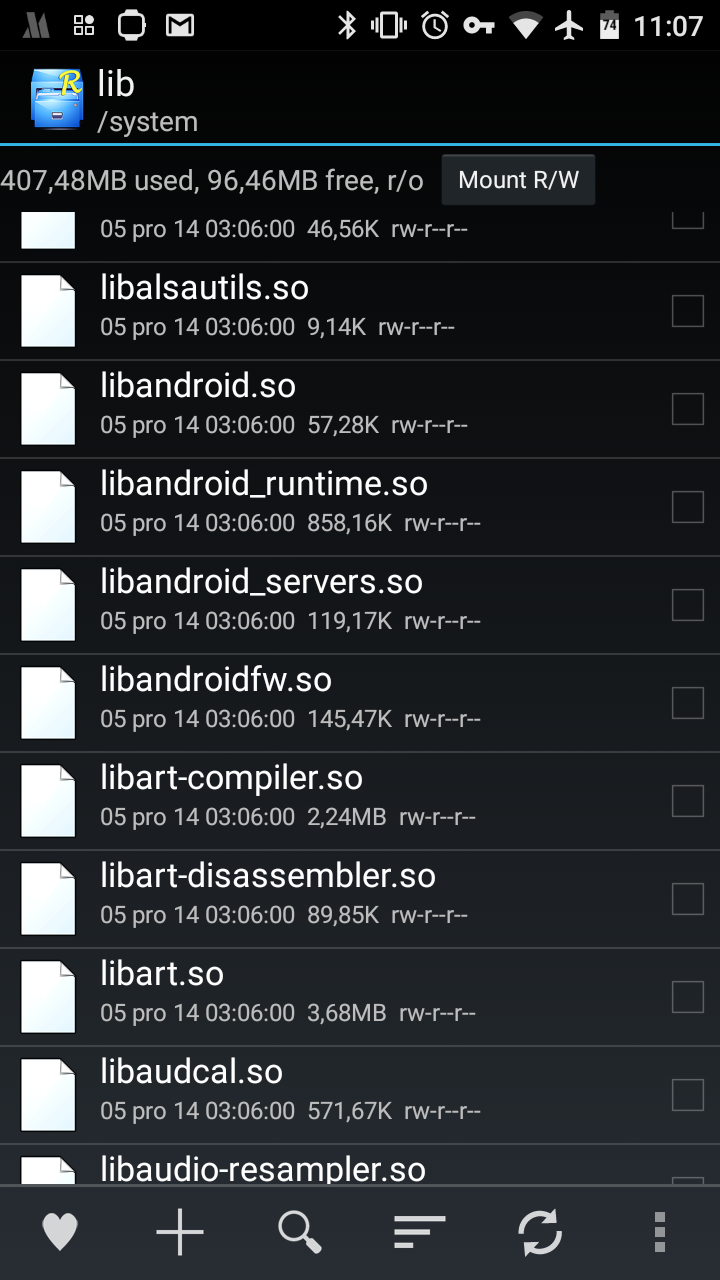Open the overflow menu
This screenshot has height=1280, width=720.
660,1232
